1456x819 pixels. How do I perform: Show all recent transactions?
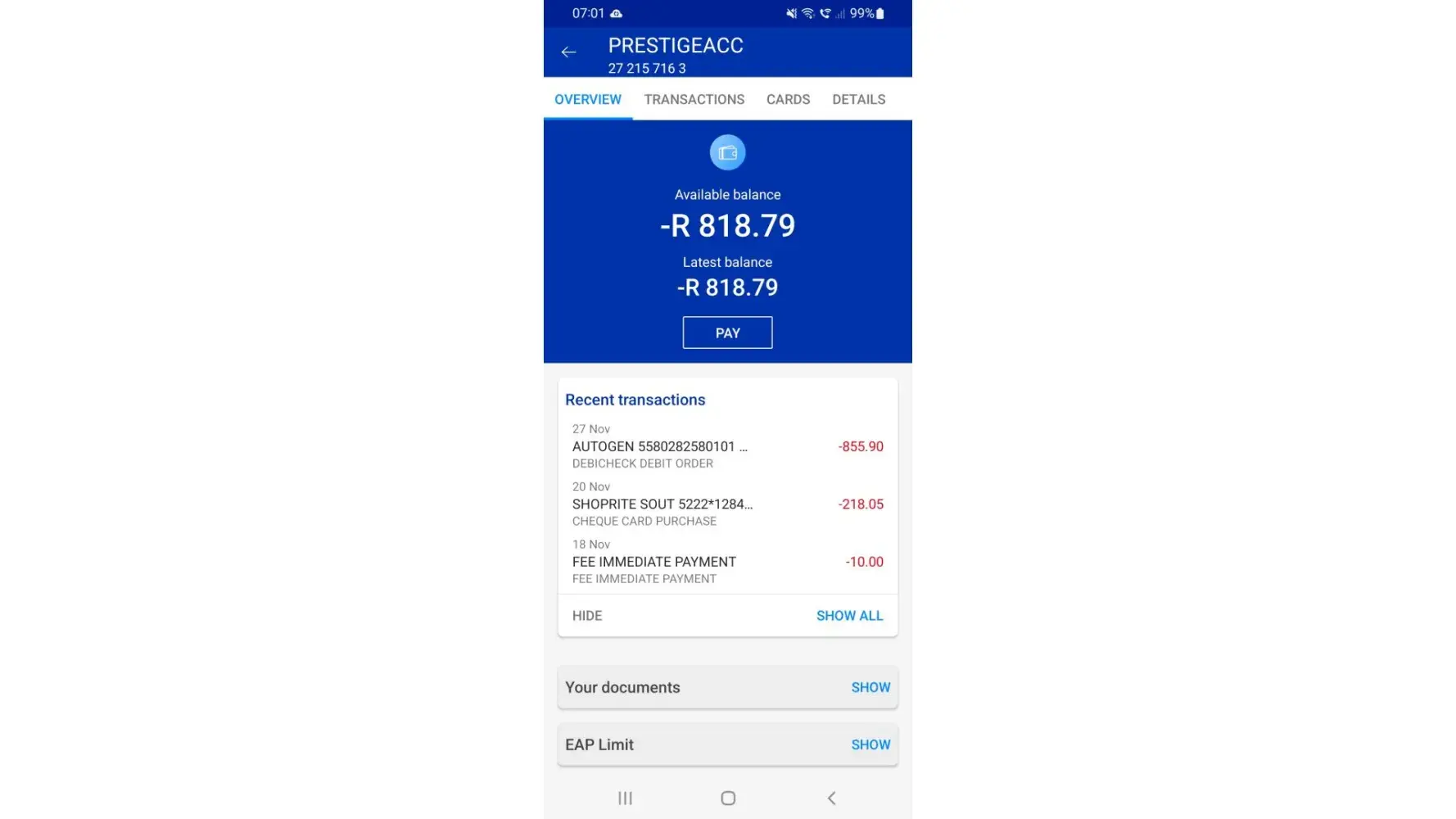pyautogui.click(x=849, y=616)
